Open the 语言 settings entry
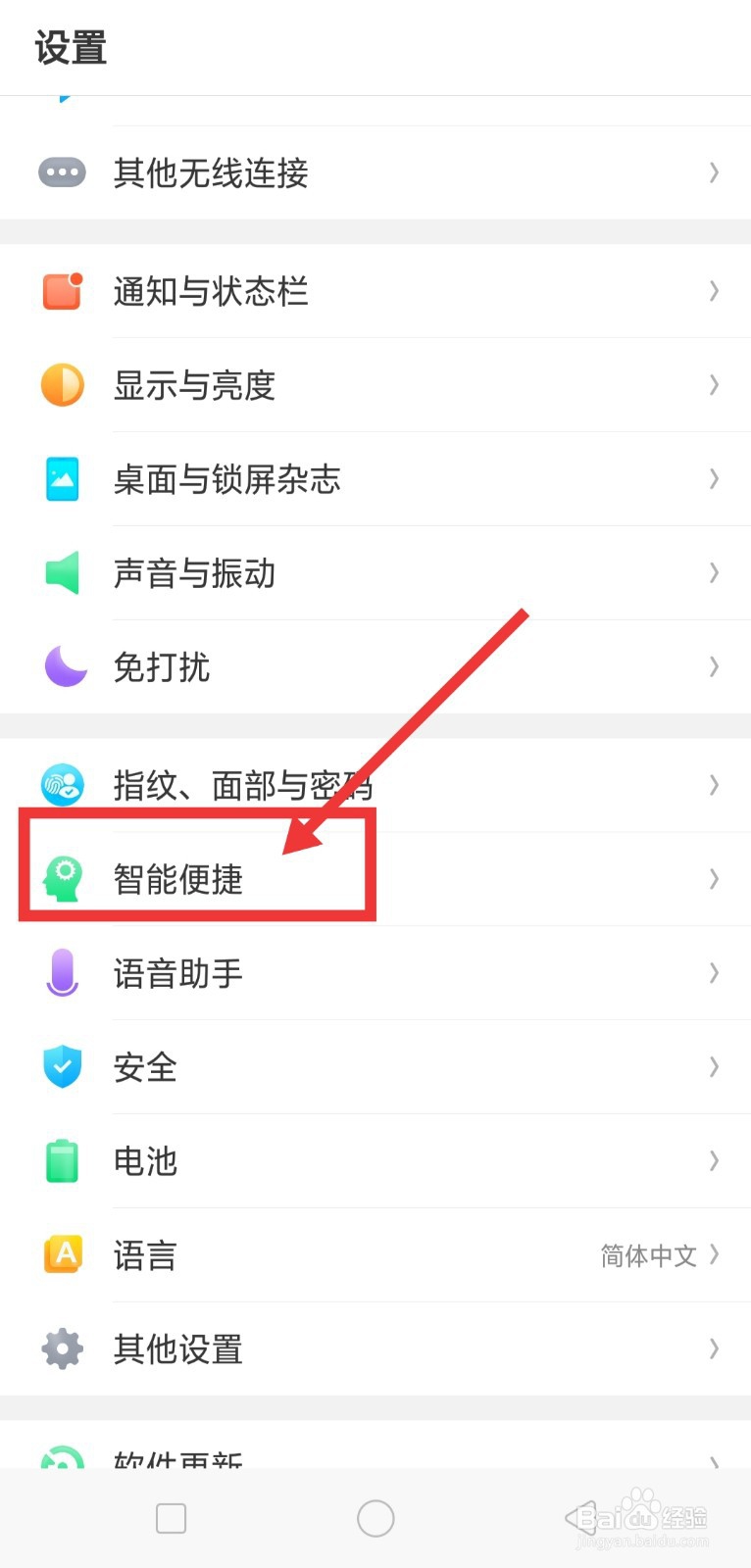 (x=294, y=1254)
